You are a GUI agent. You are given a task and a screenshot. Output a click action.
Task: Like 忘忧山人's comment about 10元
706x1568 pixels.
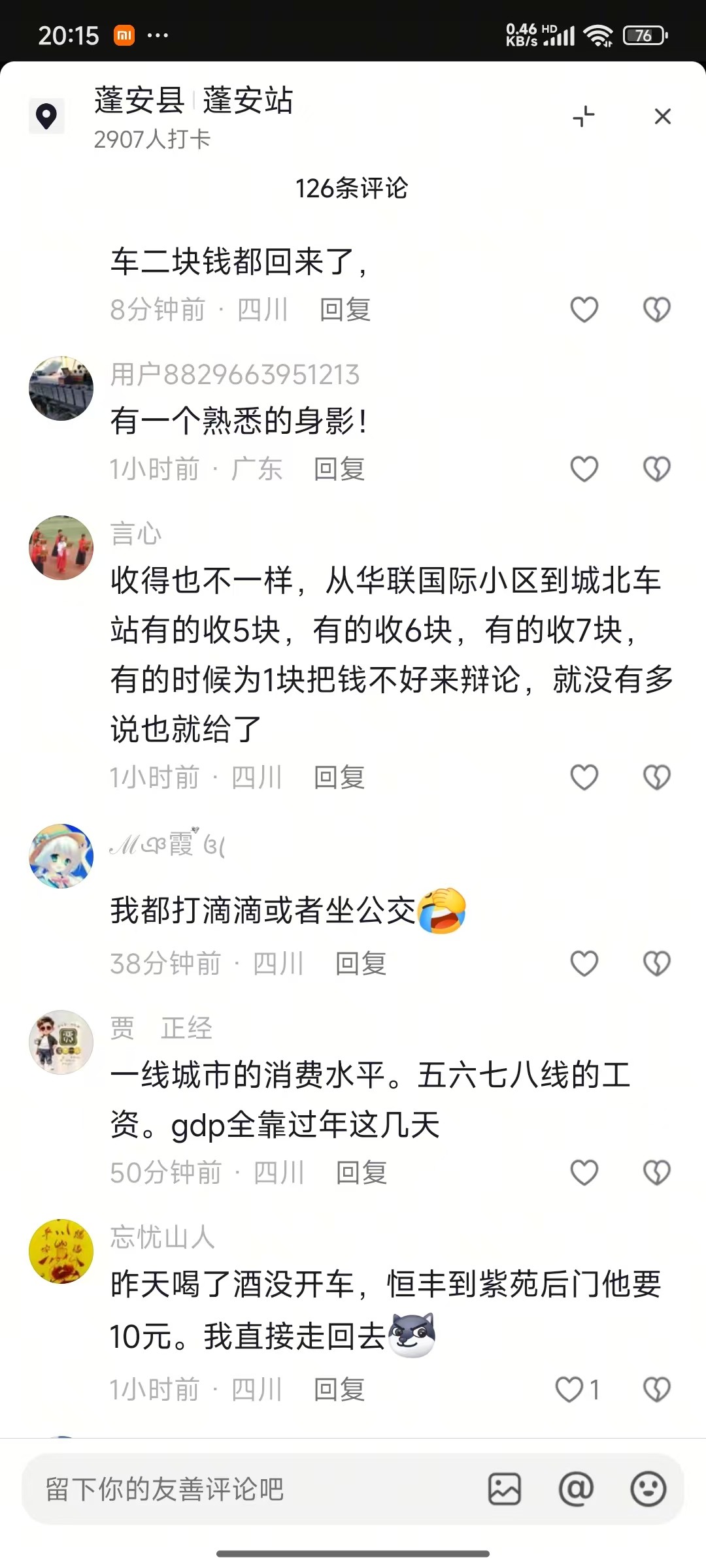pos(569,1390)
